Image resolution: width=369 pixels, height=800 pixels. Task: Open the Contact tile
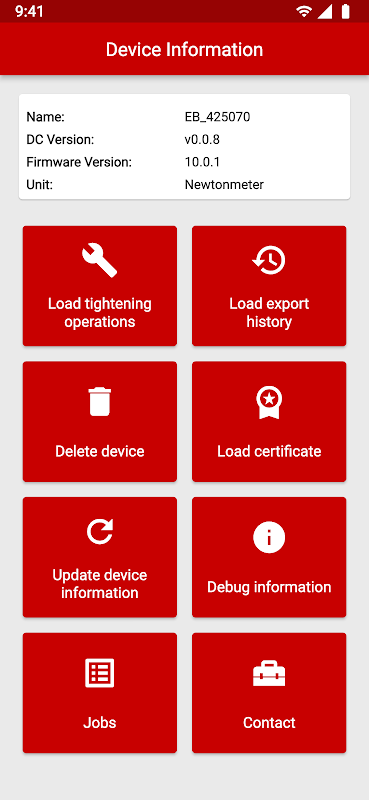[269, 693]
